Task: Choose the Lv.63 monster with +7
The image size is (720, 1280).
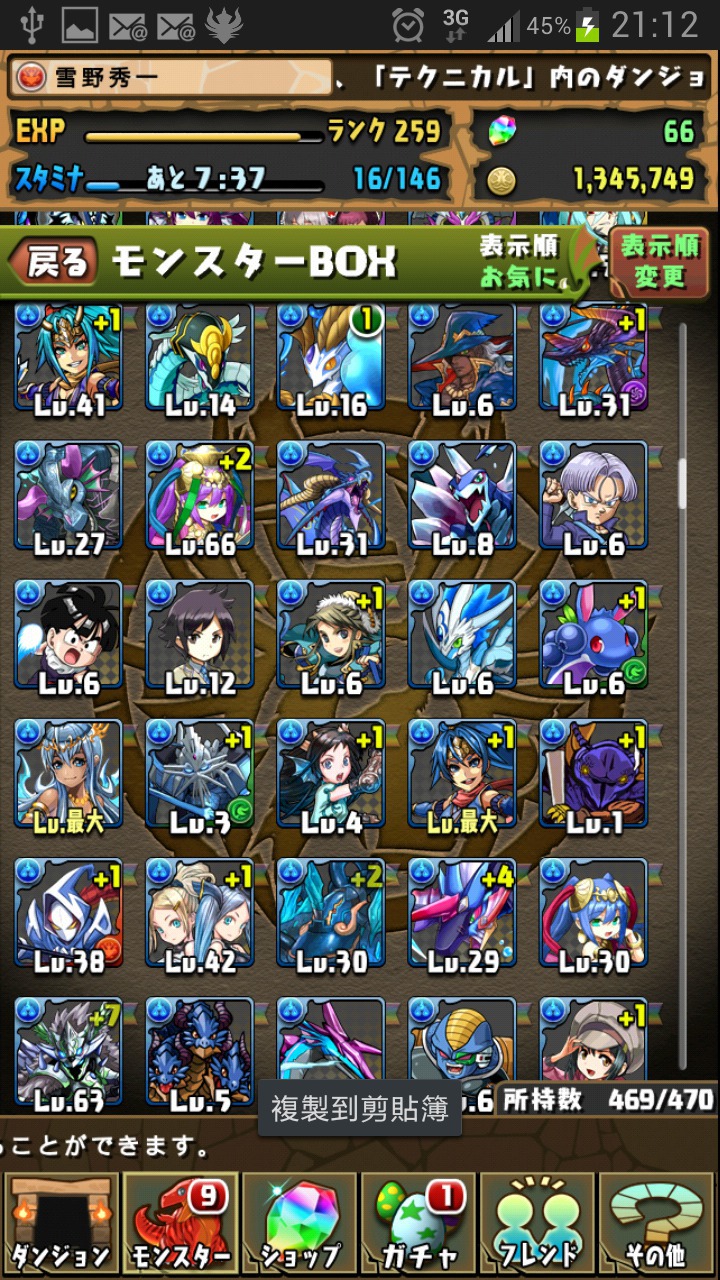Action: point(68,1055)
